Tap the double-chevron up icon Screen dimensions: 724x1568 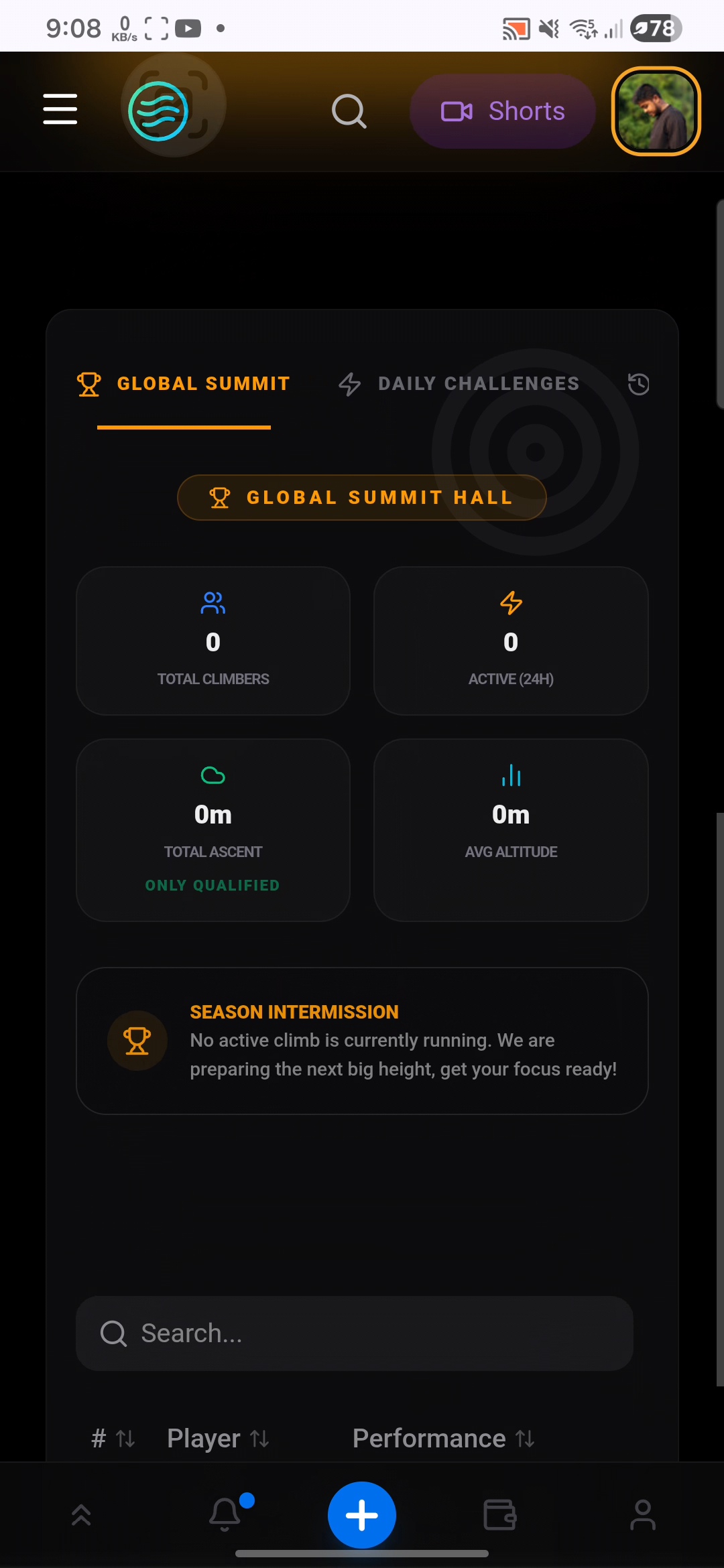tap(81, 1514)
